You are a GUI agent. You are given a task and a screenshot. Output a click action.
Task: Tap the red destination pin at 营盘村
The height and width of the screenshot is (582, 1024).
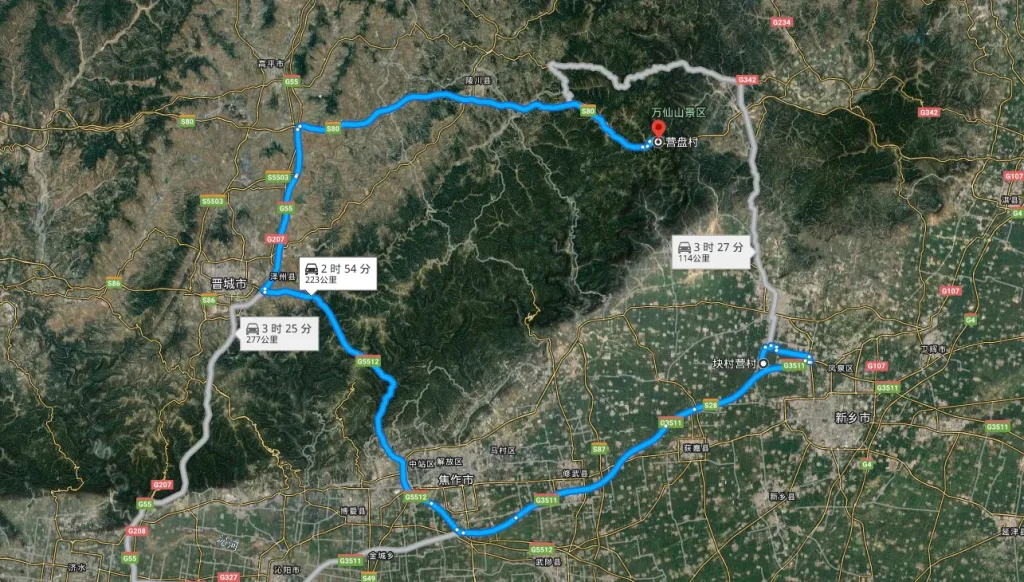coord(658,132)
